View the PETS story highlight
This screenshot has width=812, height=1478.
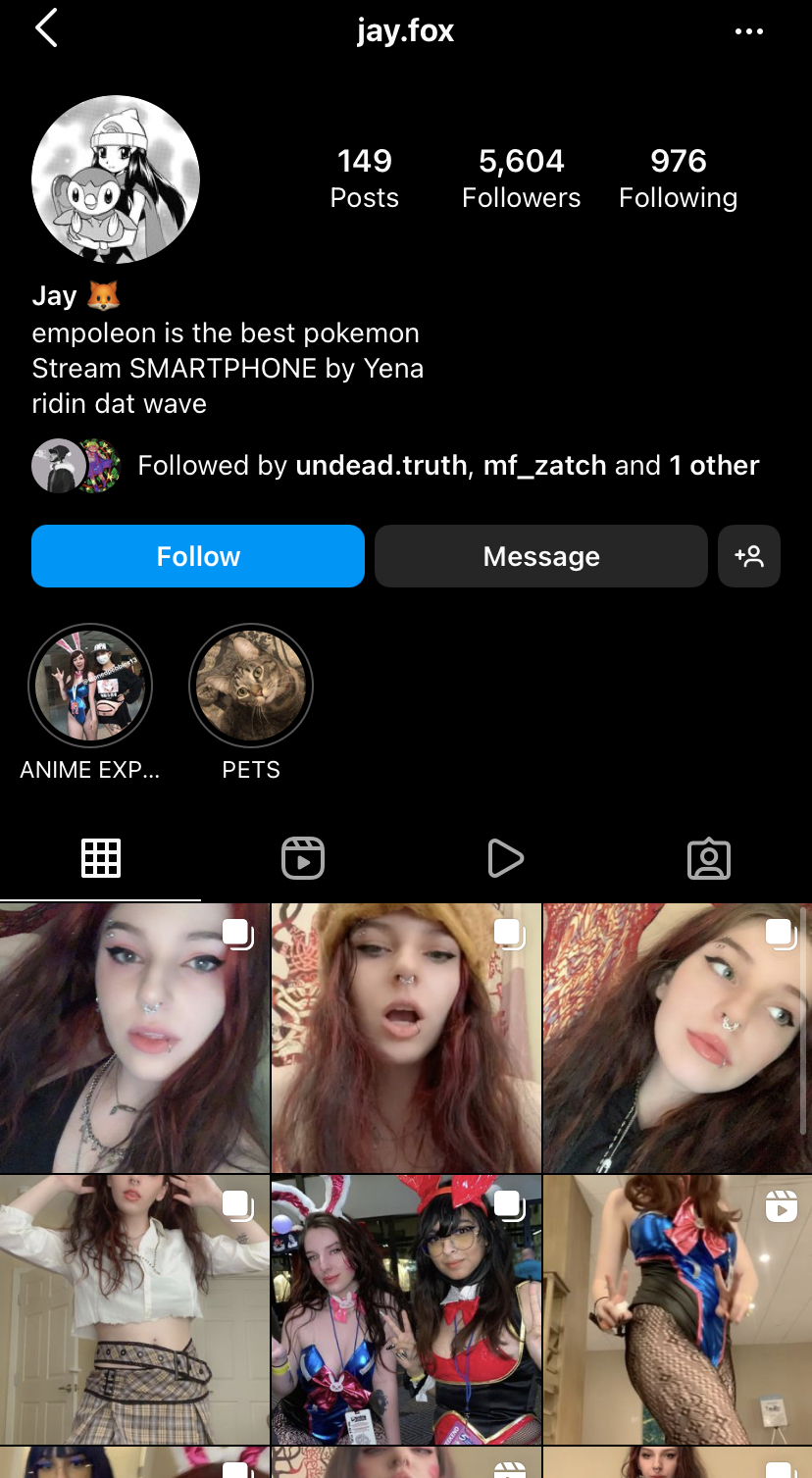(251, 686)
